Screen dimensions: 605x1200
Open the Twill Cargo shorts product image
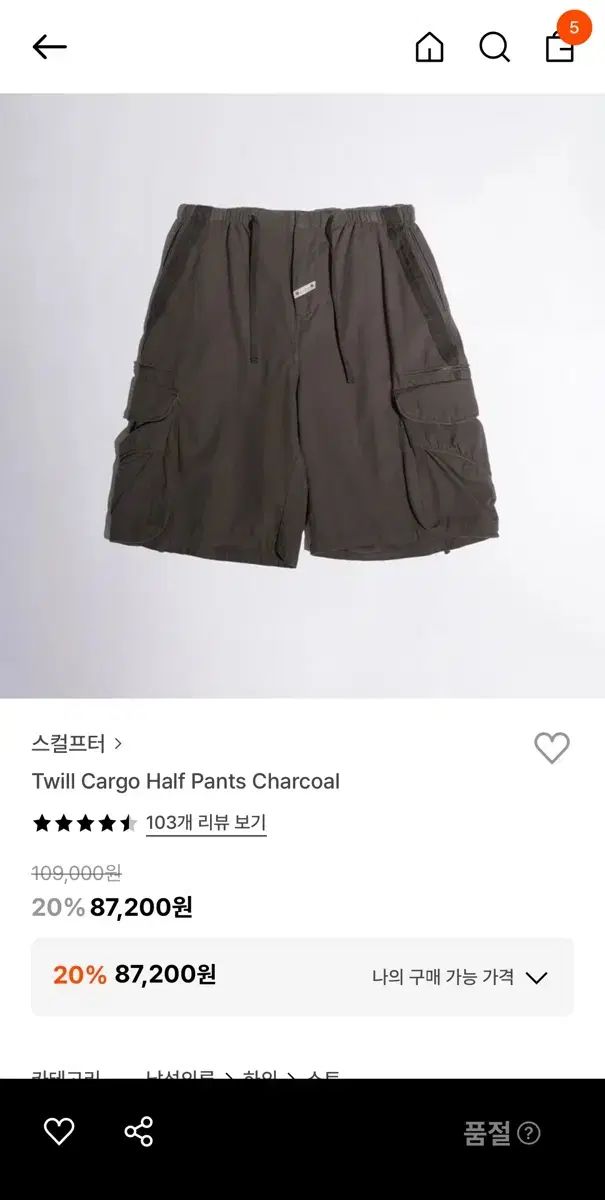point(302,395)
